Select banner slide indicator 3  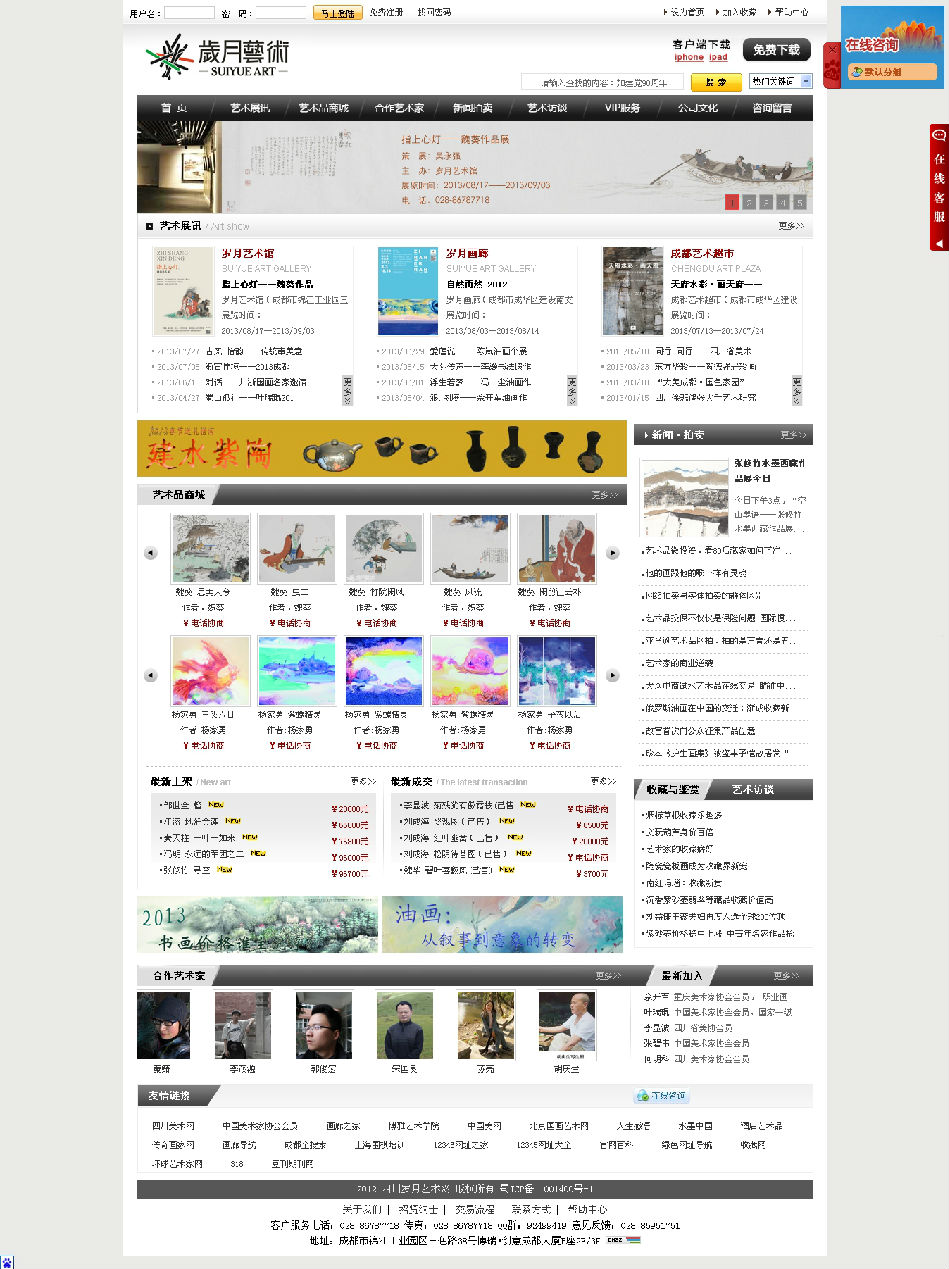pos(765,202)
